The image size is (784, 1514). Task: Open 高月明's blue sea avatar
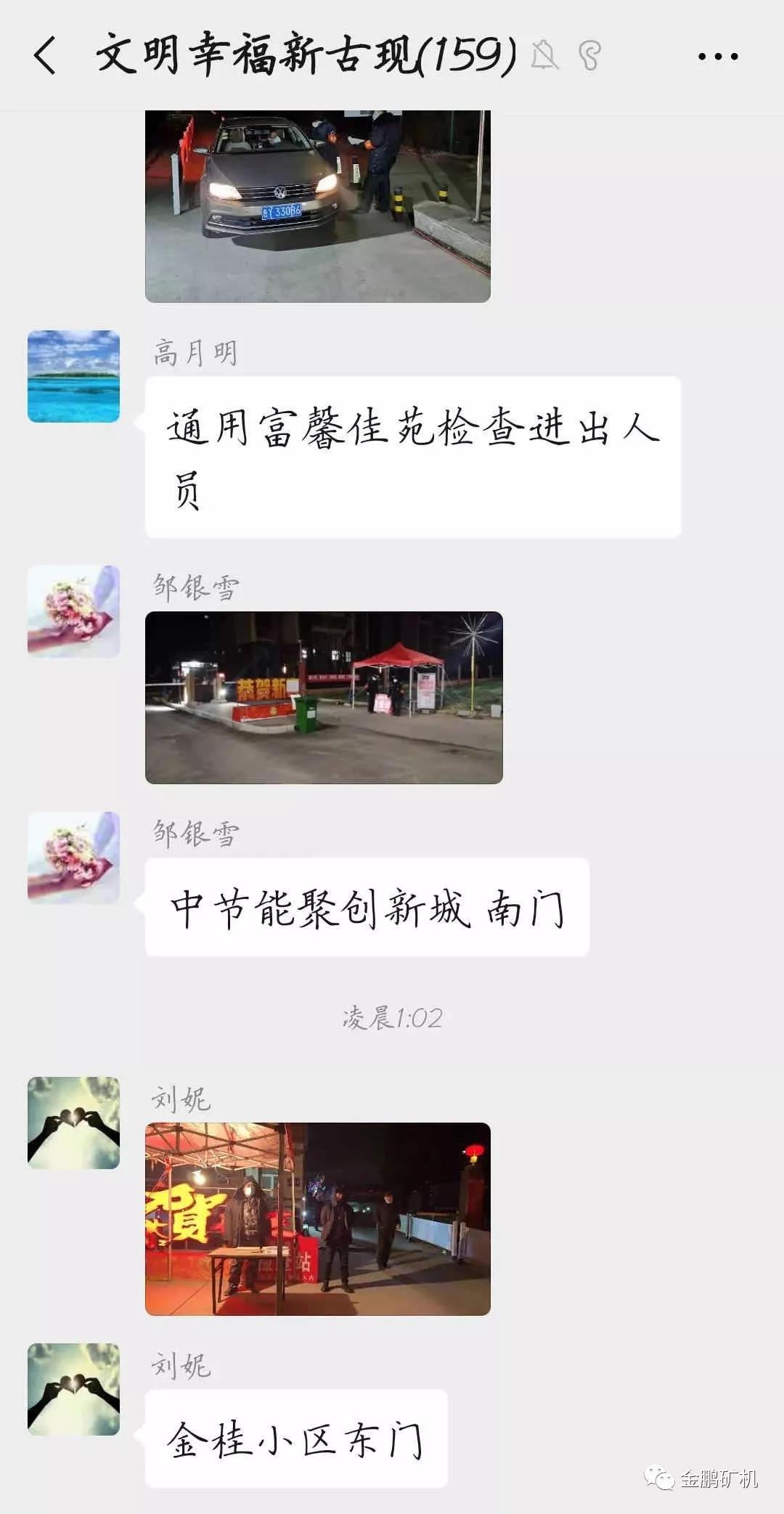[x=73, y=376]
